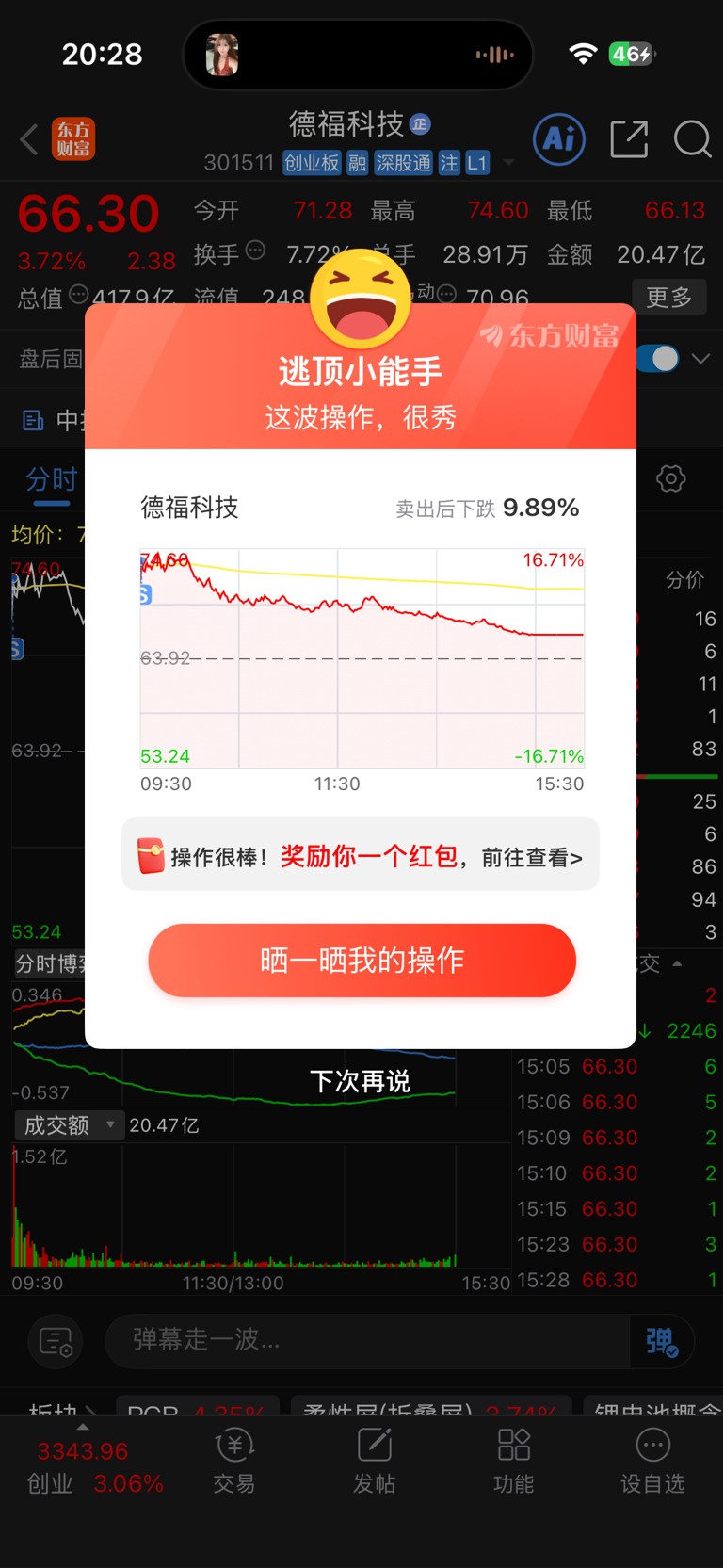Viewport: 724px width, 1568px height.
Task: Open the 功能 menu
Action: tap(514, 1462)
